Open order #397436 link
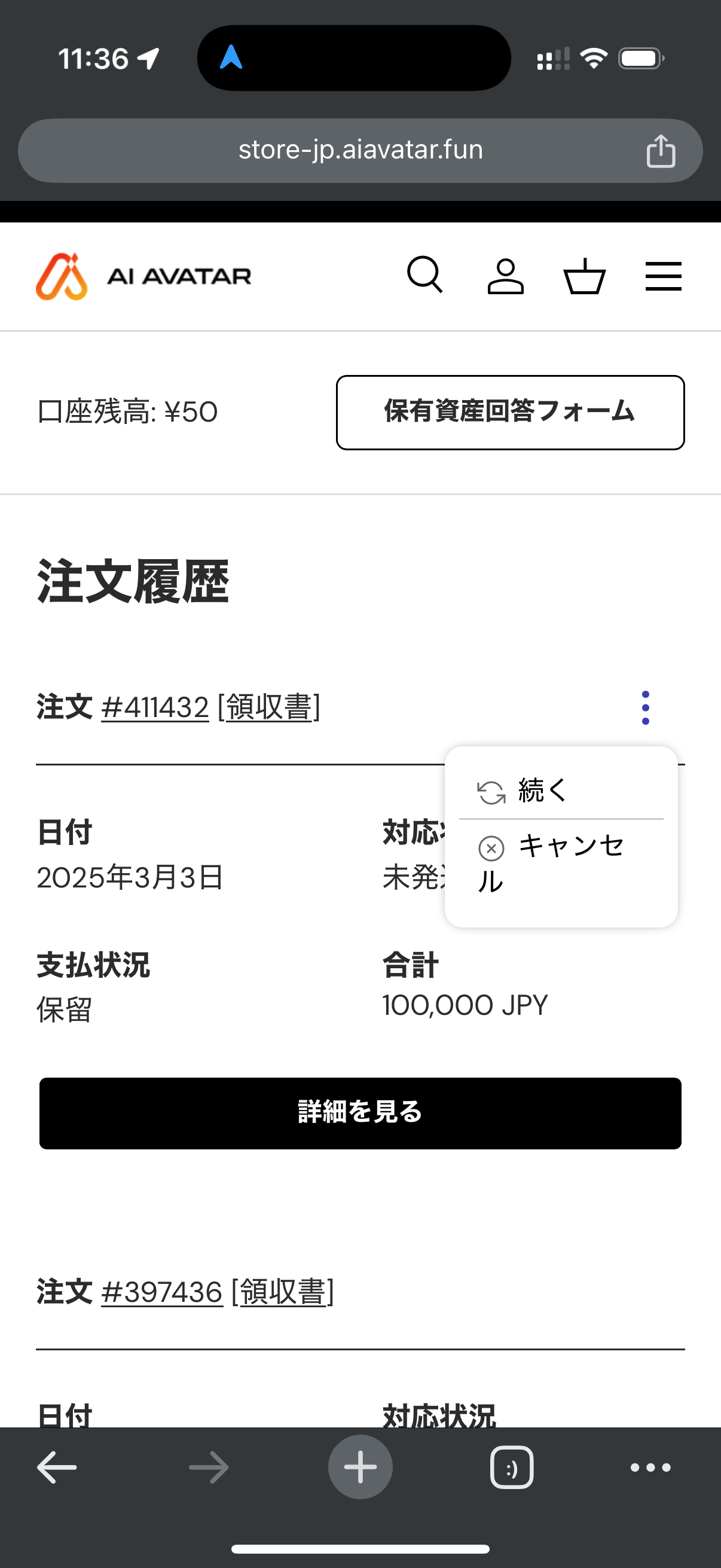 [162, 1292]
